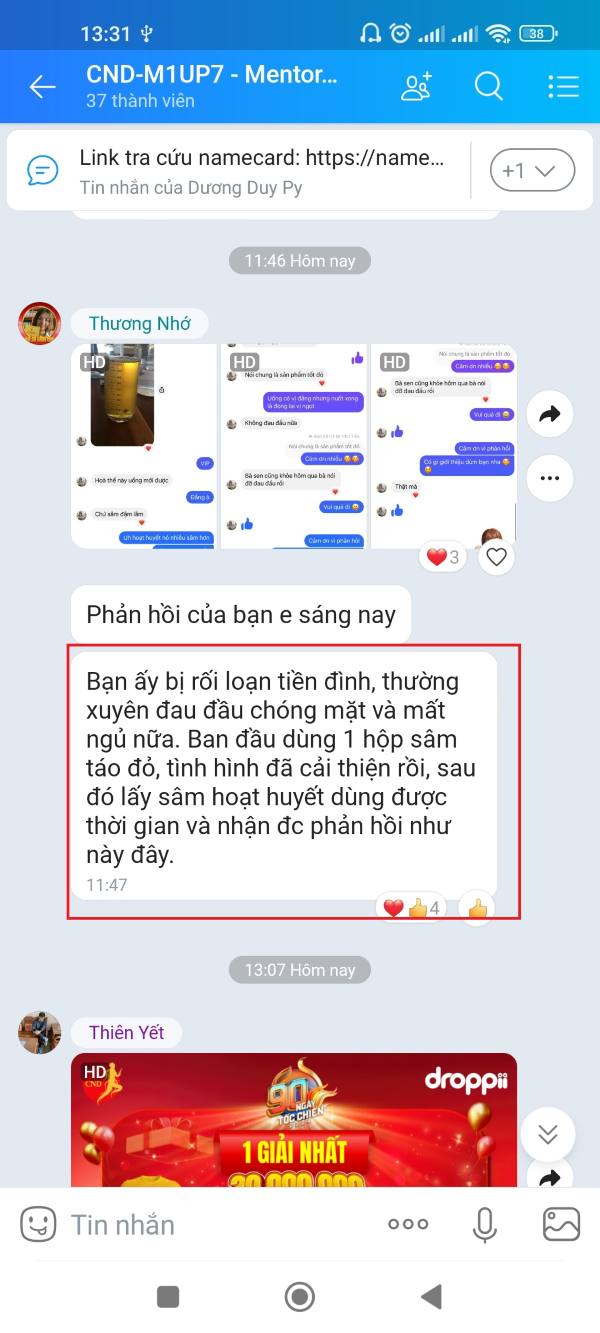Screen dimensions: 600x1333
Task: Record a voice message
Action: (x=485, y=1224)
